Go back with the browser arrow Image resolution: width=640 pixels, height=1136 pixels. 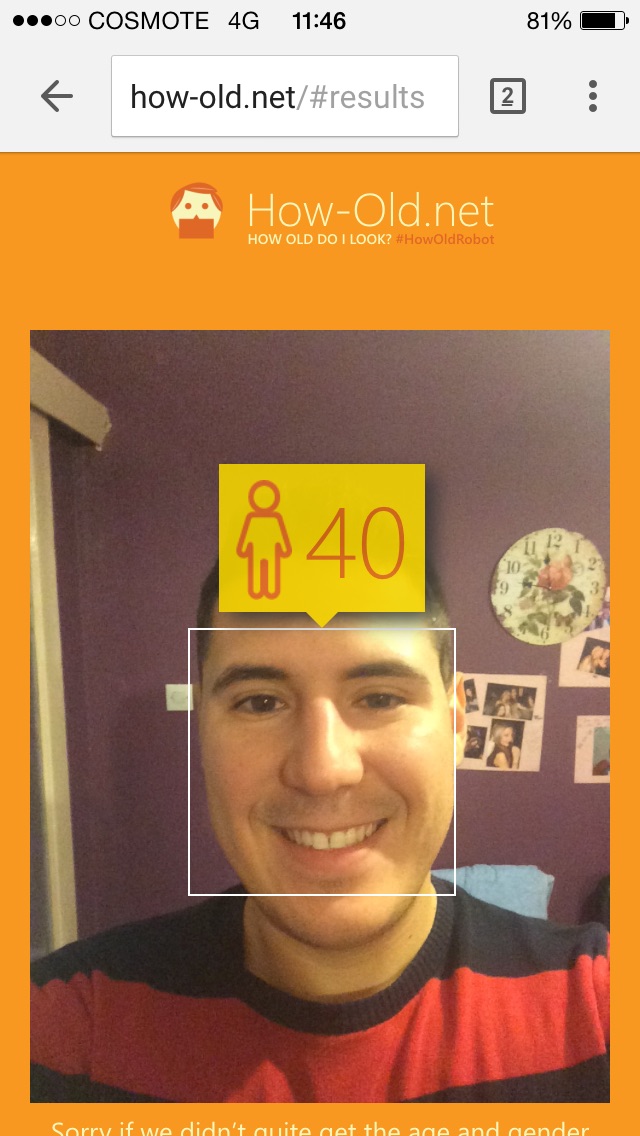57,96
